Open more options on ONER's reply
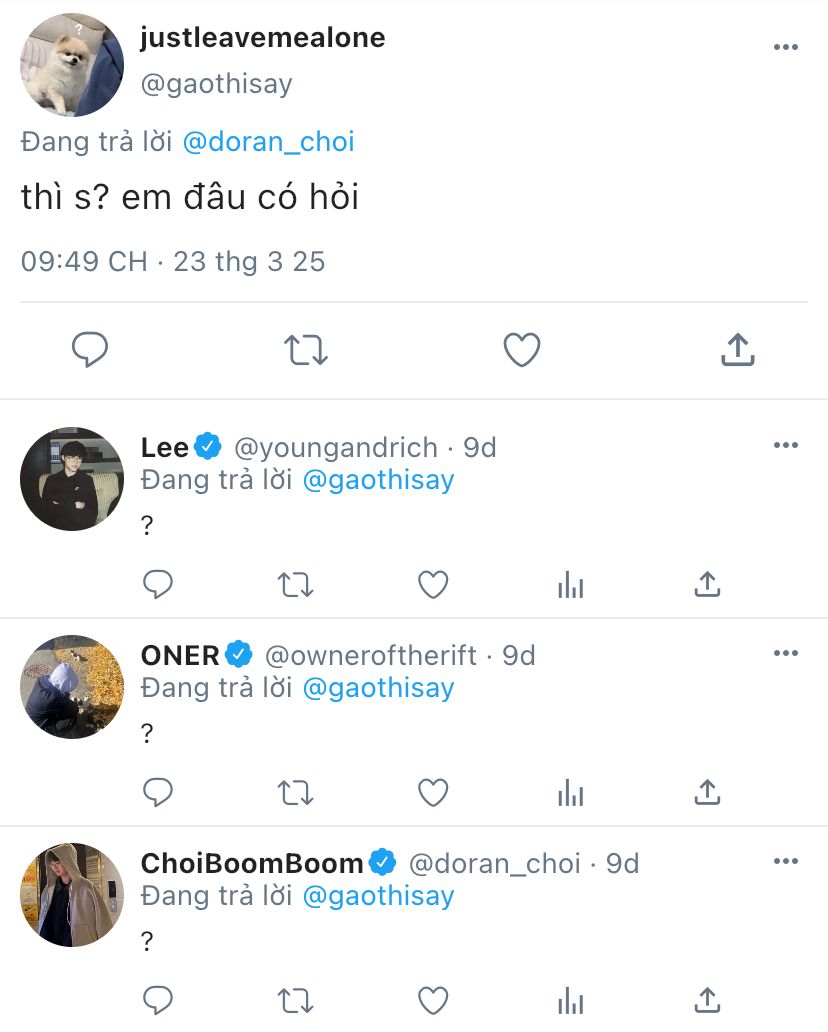The height and width of the screenshot is (1032, 828). coord(785,653)
